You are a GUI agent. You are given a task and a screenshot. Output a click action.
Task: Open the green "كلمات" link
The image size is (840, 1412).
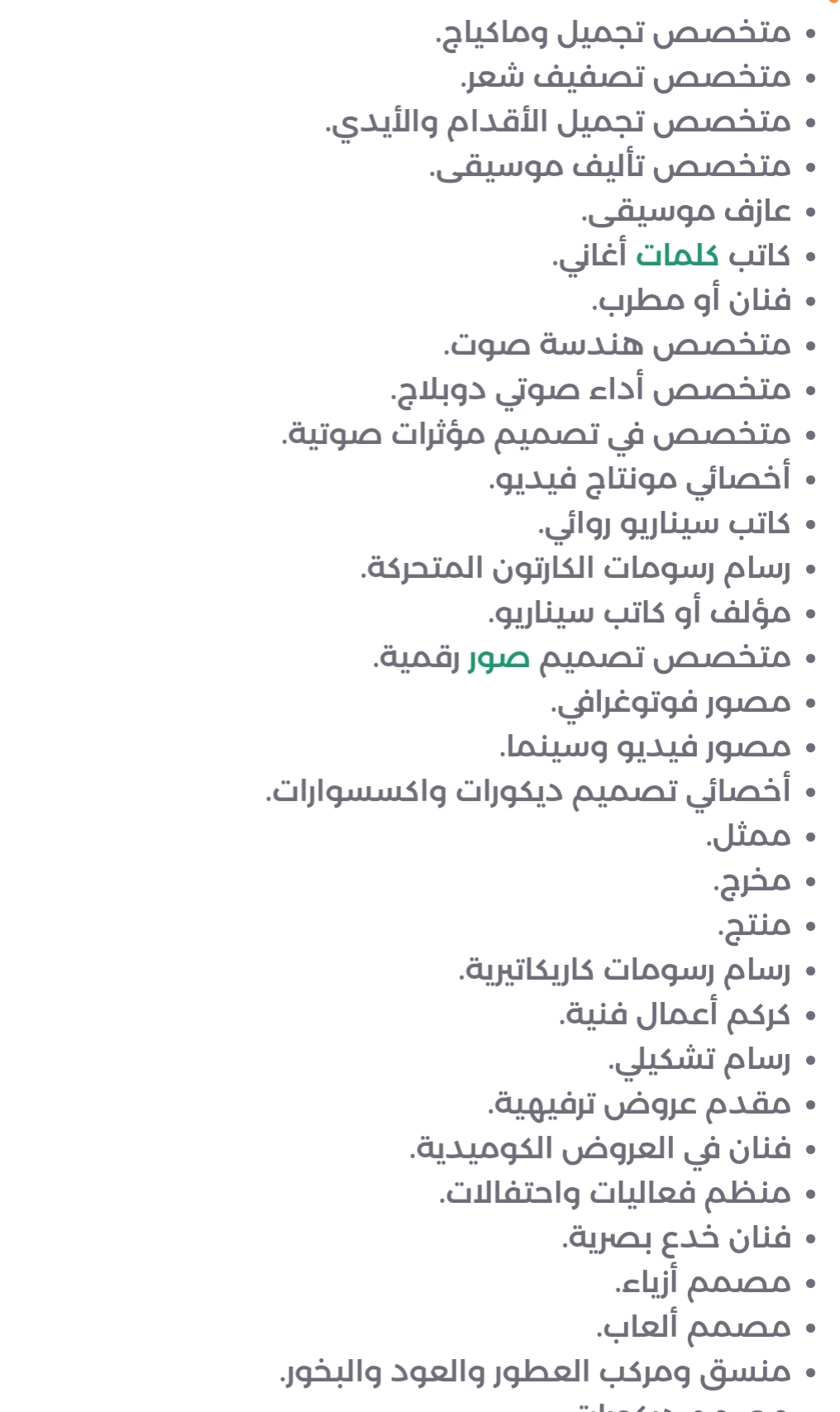pos(677,255)
